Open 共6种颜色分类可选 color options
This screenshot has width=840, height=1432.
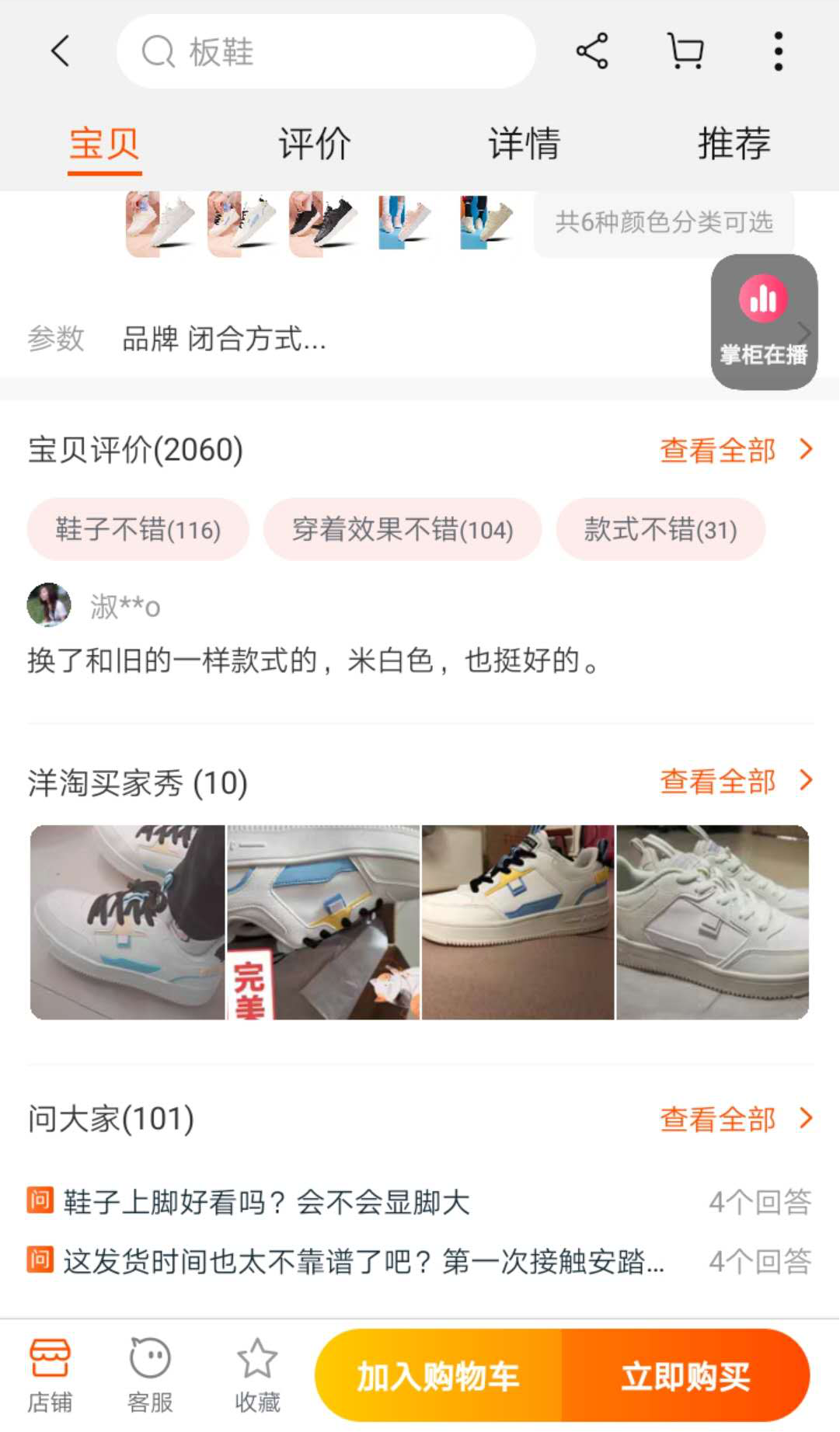point(664,223)
